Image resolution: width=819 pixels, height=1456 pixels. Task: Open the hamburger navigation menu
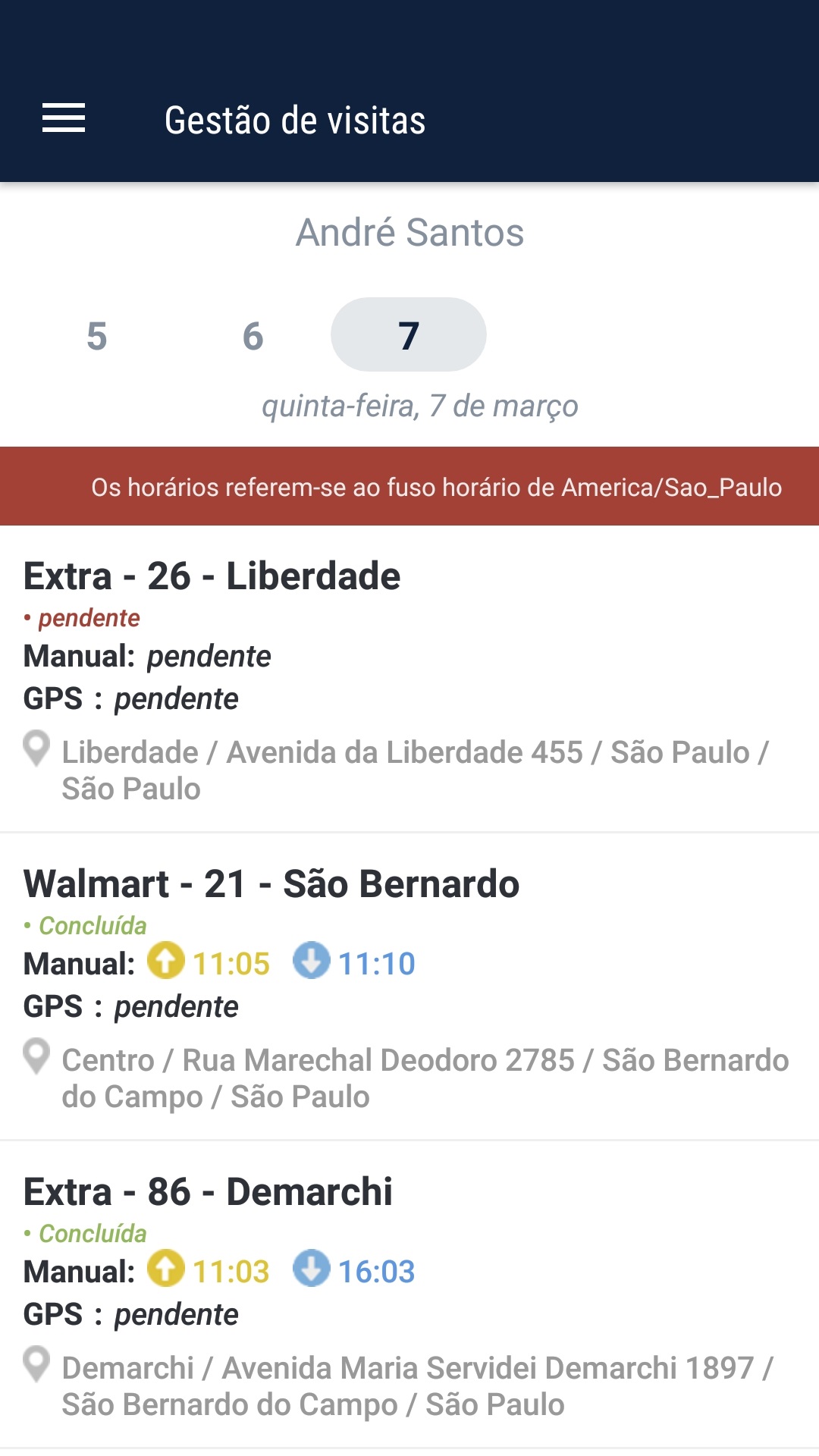pos(64,118)
